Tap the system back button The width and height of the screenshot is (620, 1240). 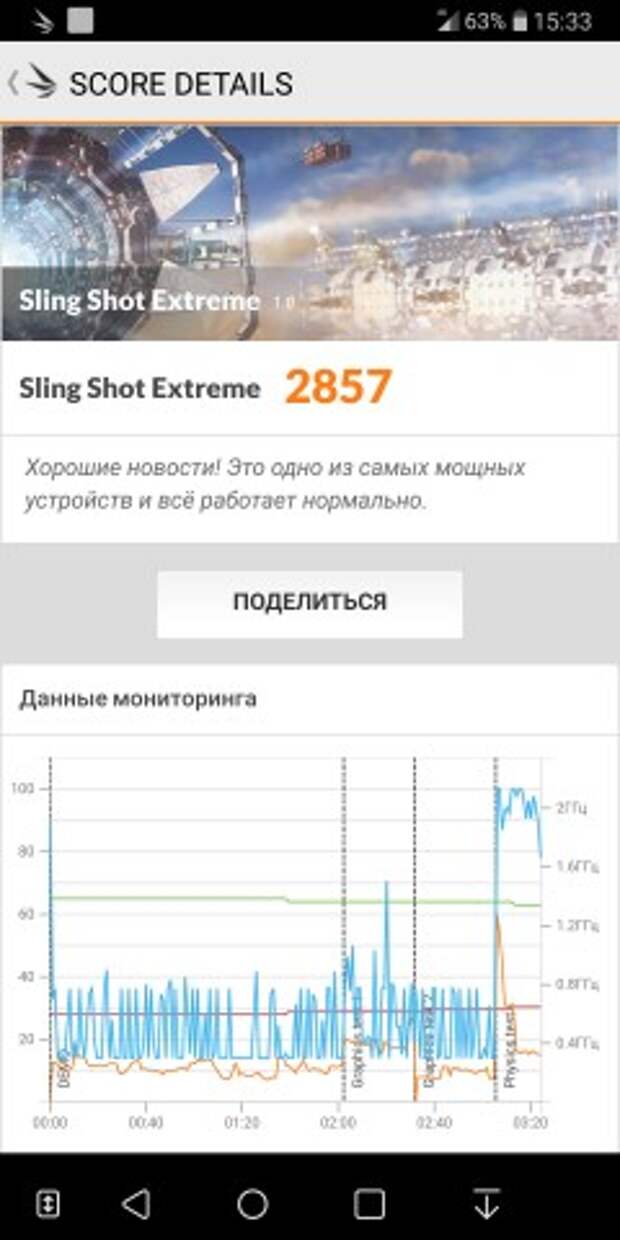[136, 1204]
